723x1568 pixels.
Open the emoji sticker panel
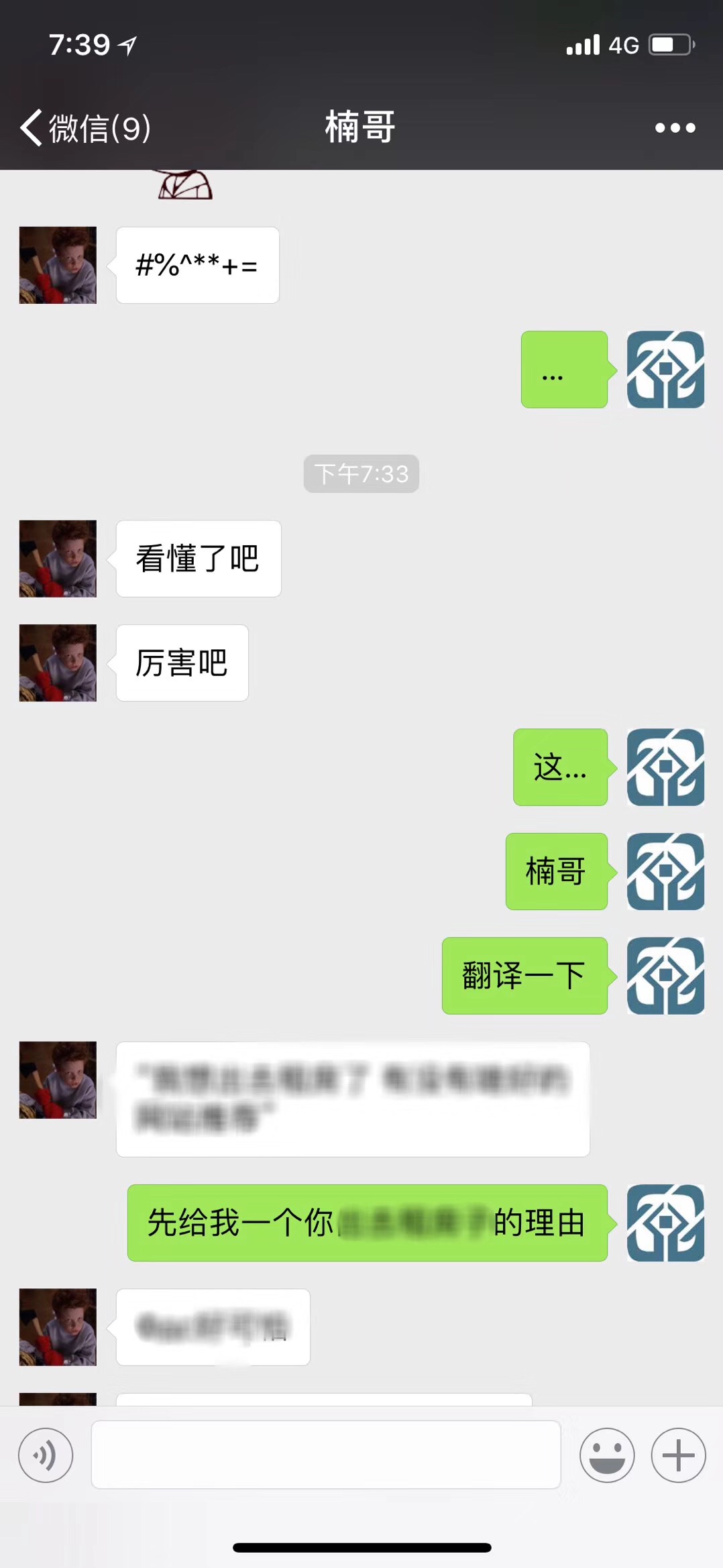pos(607,1455)
